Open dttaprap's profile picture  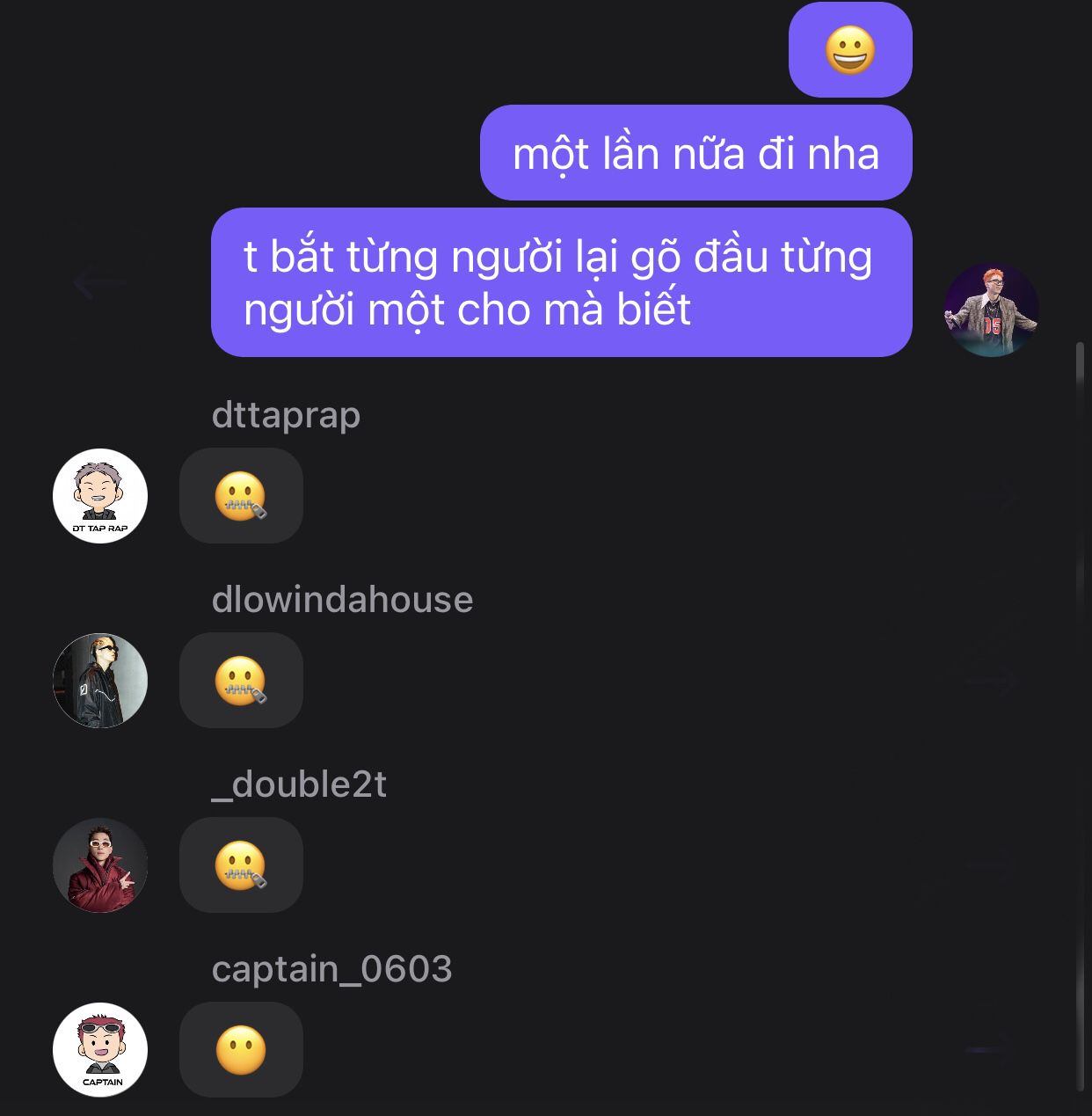[x=100, y=496]
